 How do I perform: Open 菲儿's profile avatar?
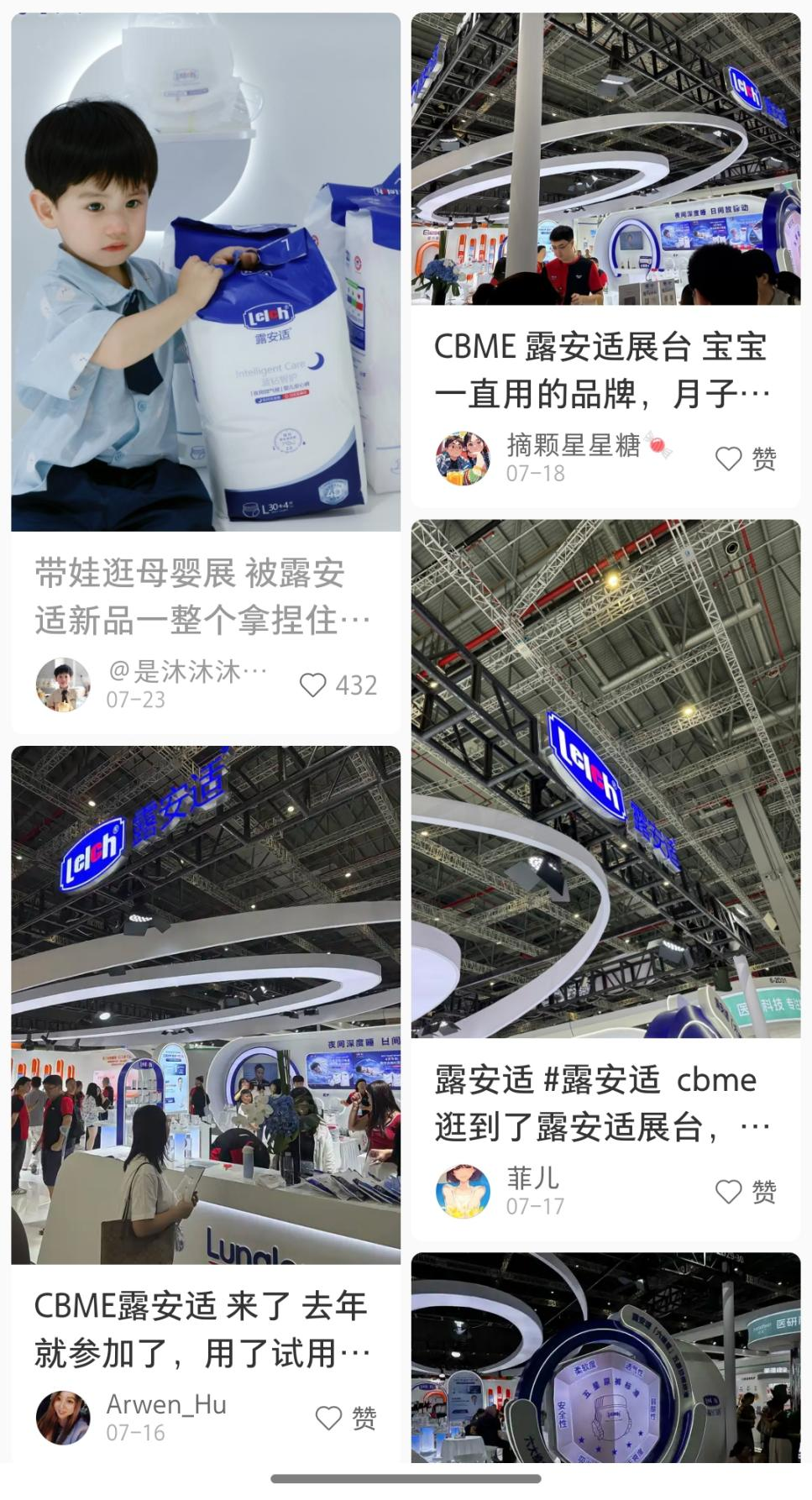pos(463,1191)
